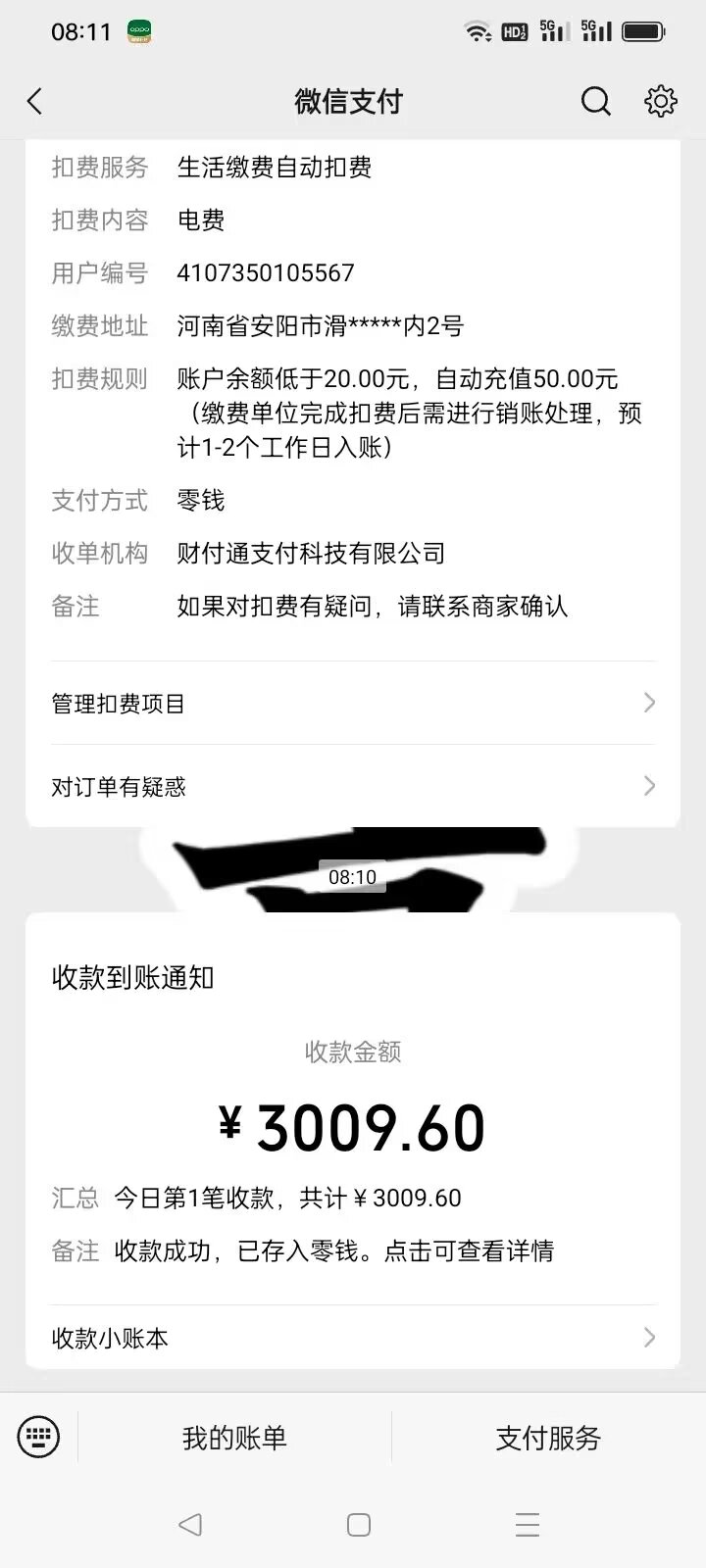Go back from WeChat Pay screen
Image resolution: width=706 pixels, height=1568 pixels.
35,101
